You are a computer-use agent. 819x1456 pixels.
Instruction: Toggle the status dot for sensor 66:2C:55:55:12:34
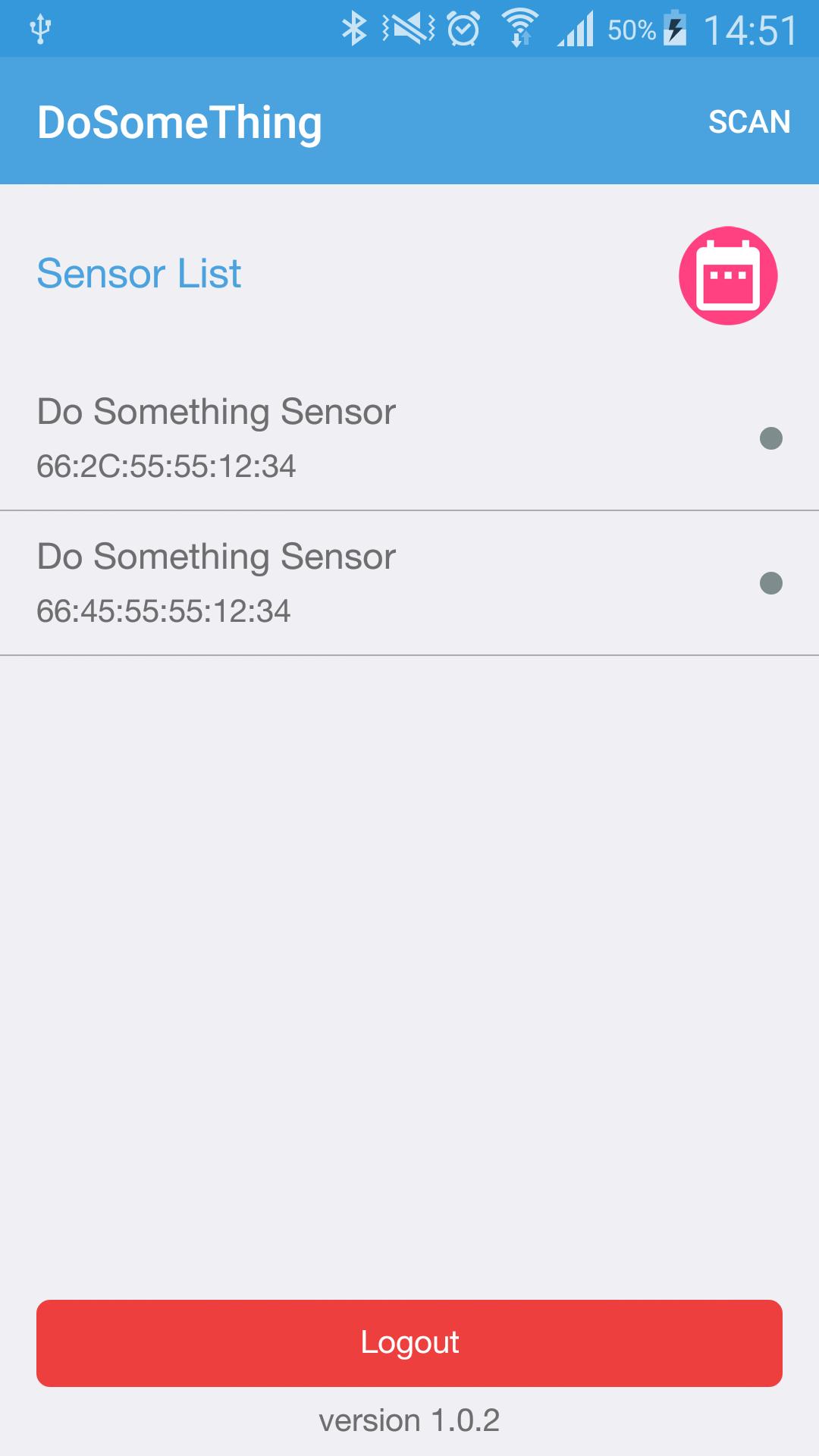(772, 437)
